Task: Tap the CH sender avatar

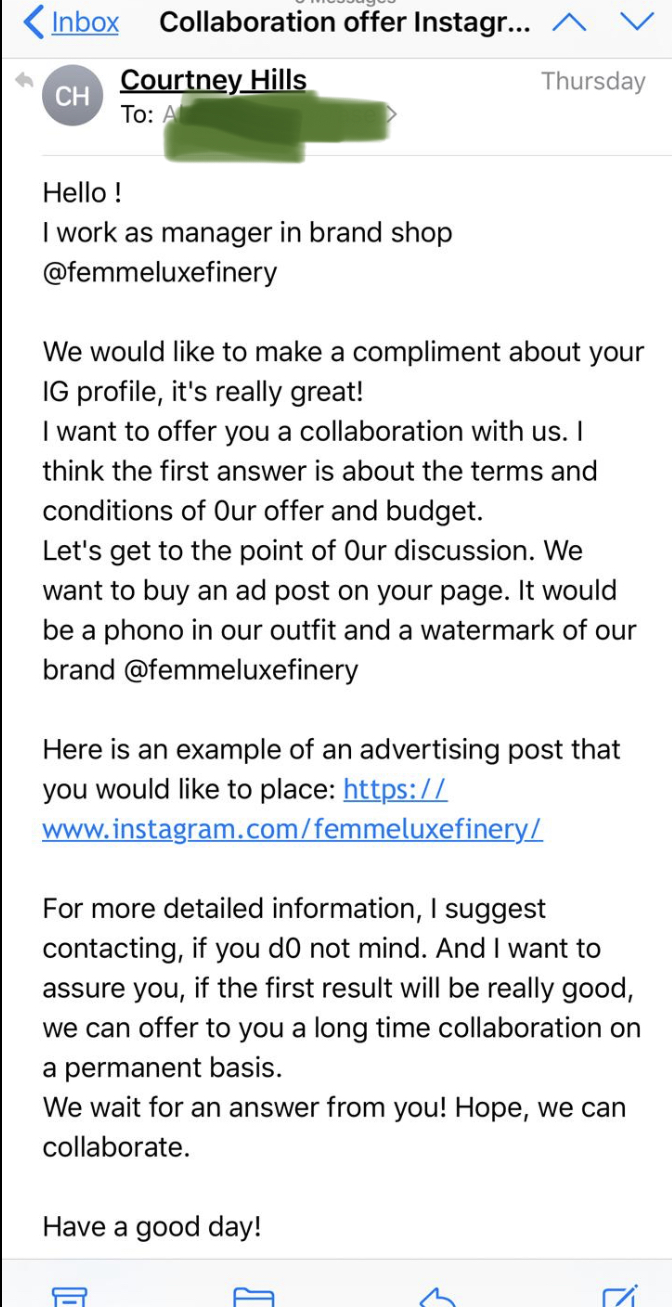Action: [x=72, y=95]
